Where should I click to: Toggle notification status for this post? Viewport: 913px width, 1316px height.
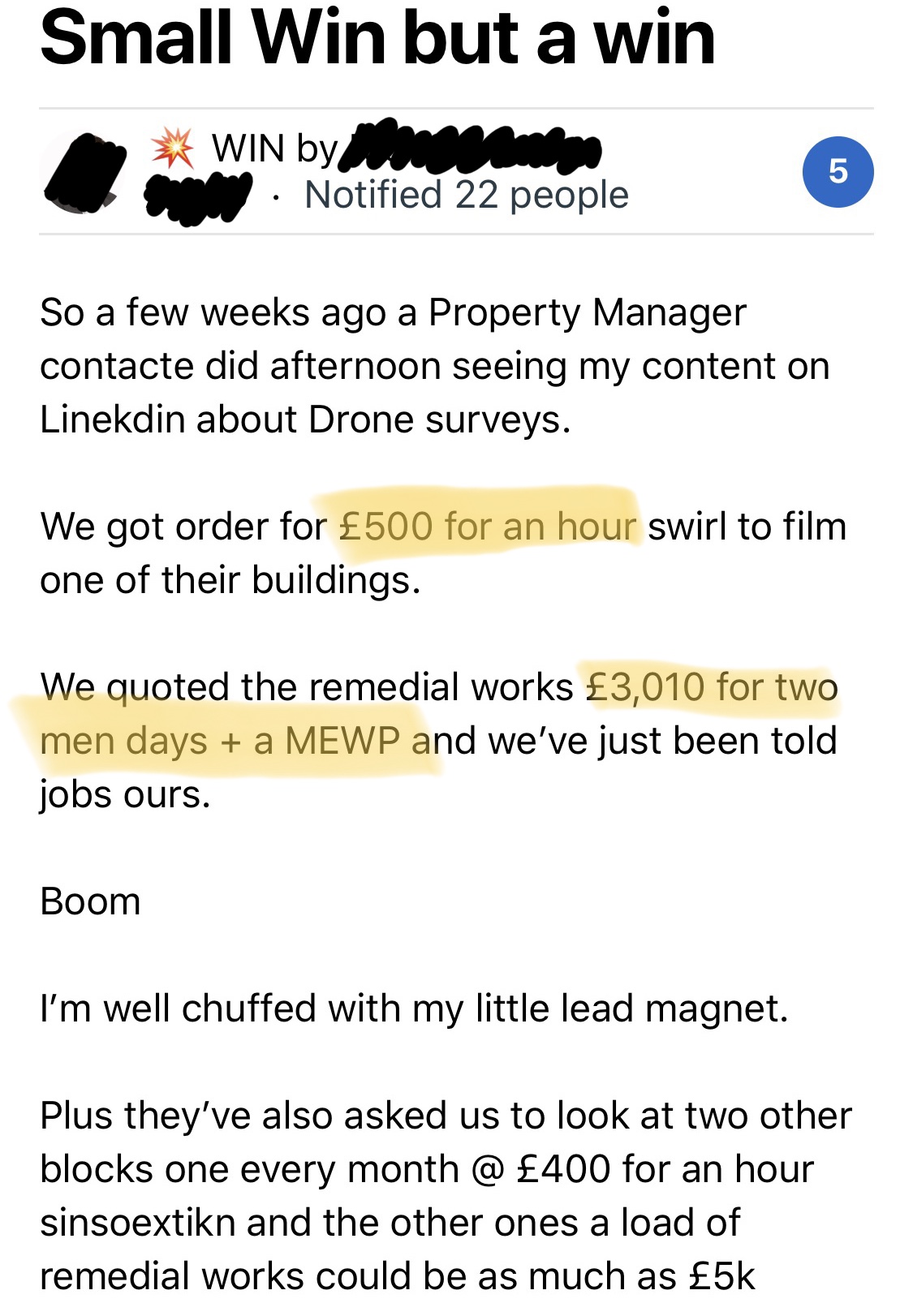[467, 193]
